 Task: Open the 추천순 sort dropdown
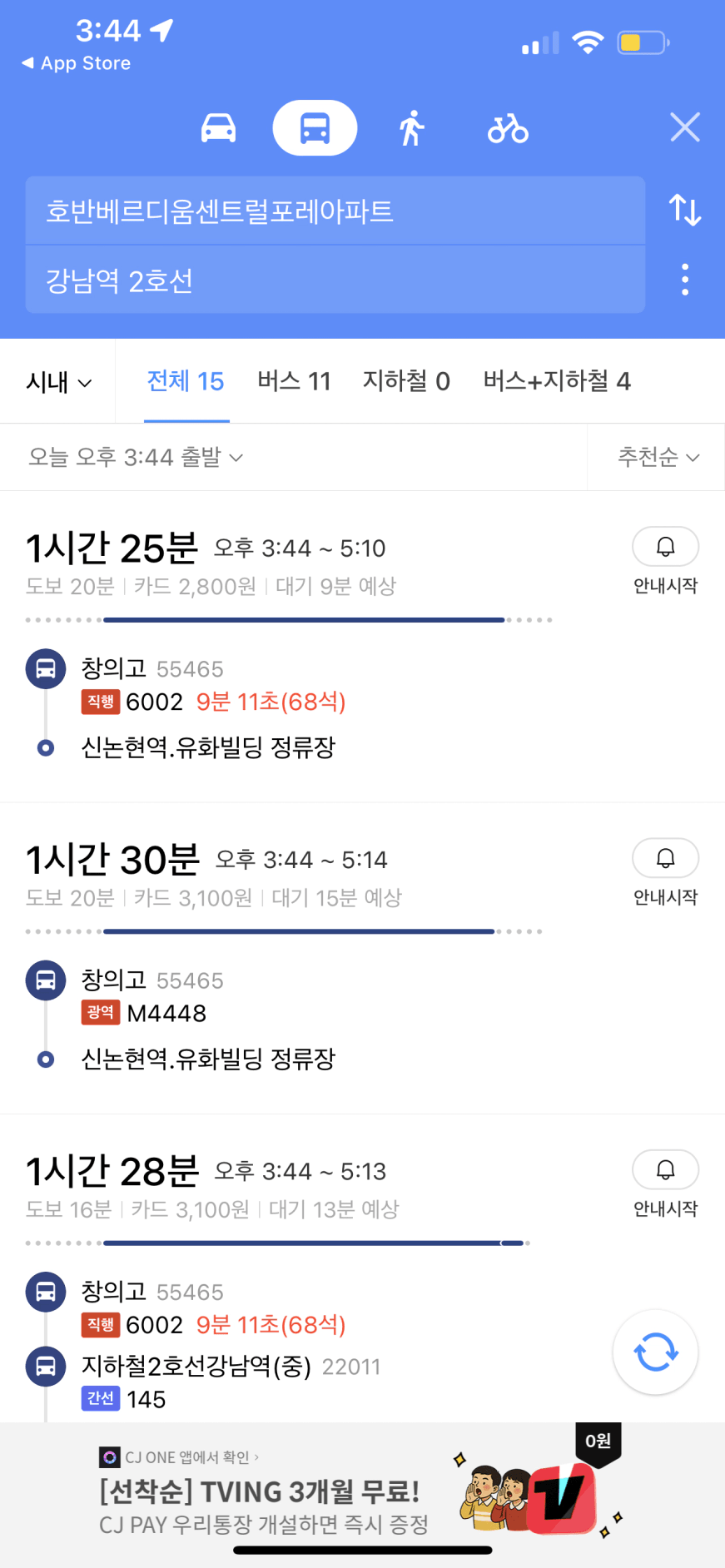[x=658, y=457]
